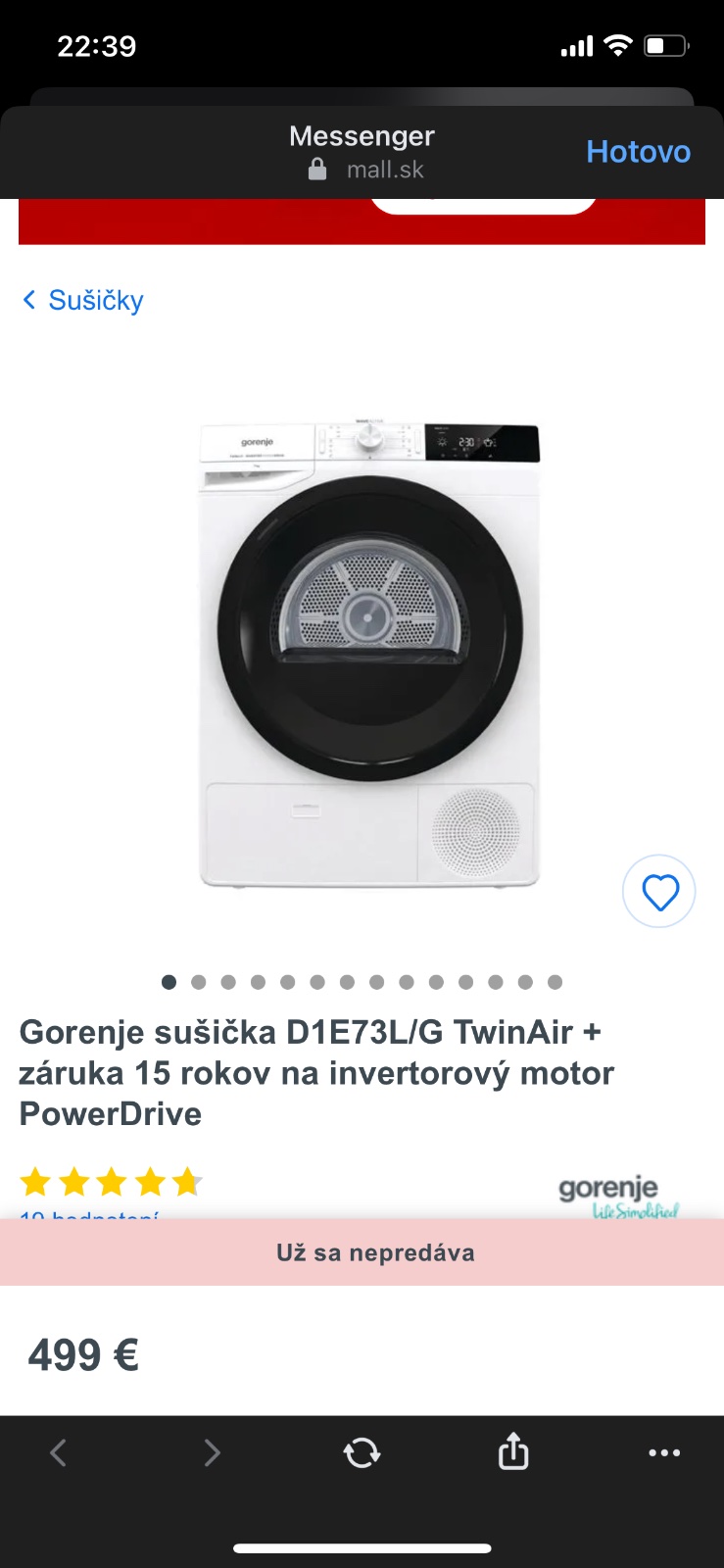Open the browser's more options menu
The width and height of the screenshot is (724, 1568).
664,1452
